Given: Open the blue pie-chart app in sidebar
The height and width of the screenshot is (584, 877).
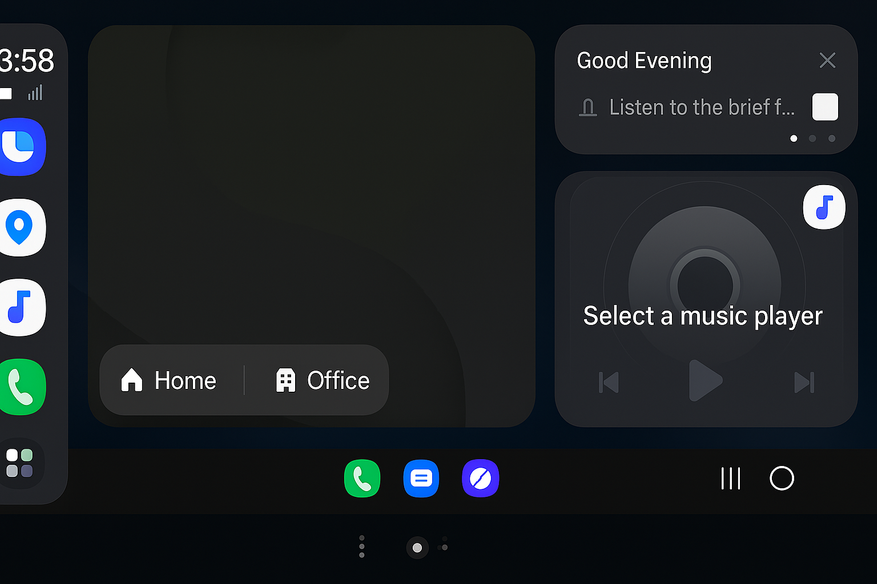Looking at the screenshot, I should 20,147.
